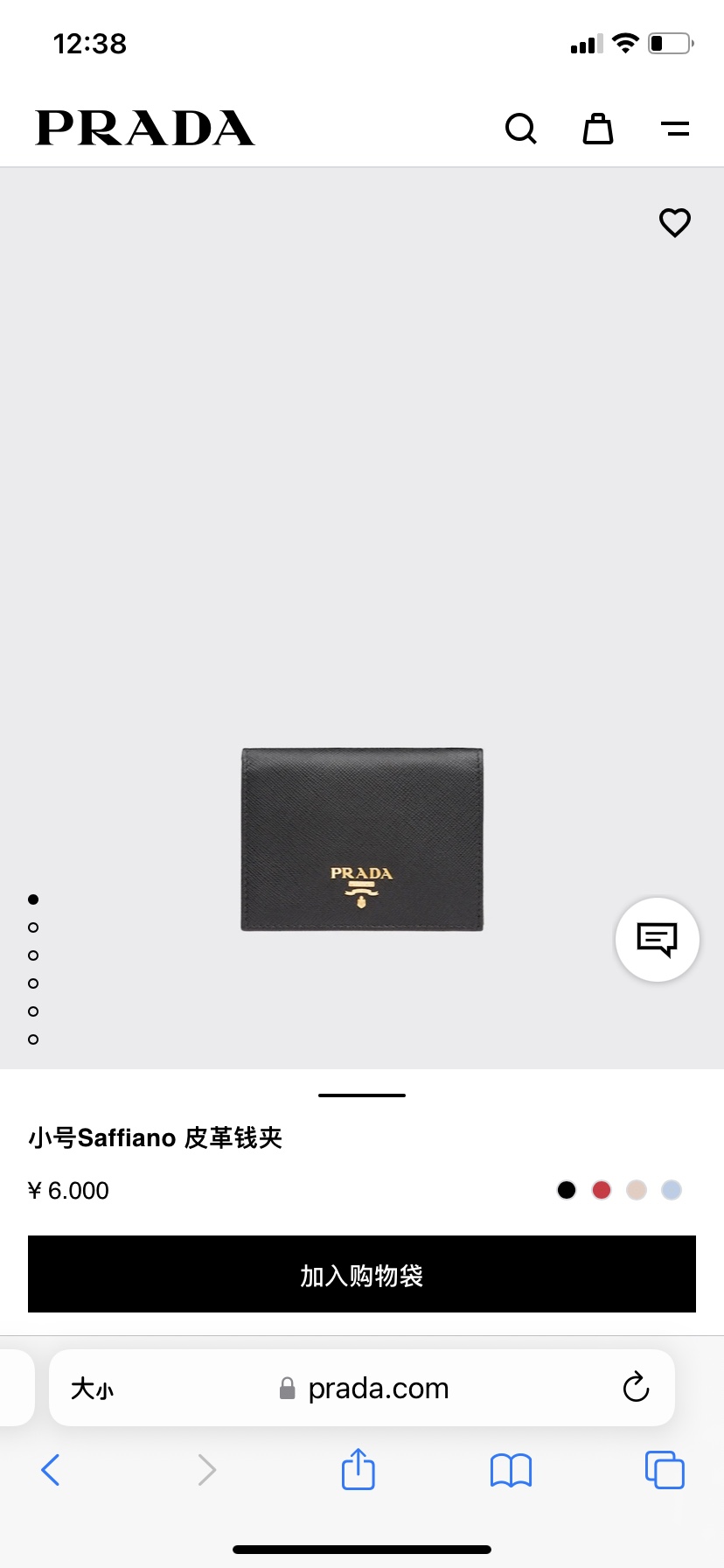The height and width of the screenshot is (1568, 724).
Task: Open the live chat bubble
Action: (658, 939)
